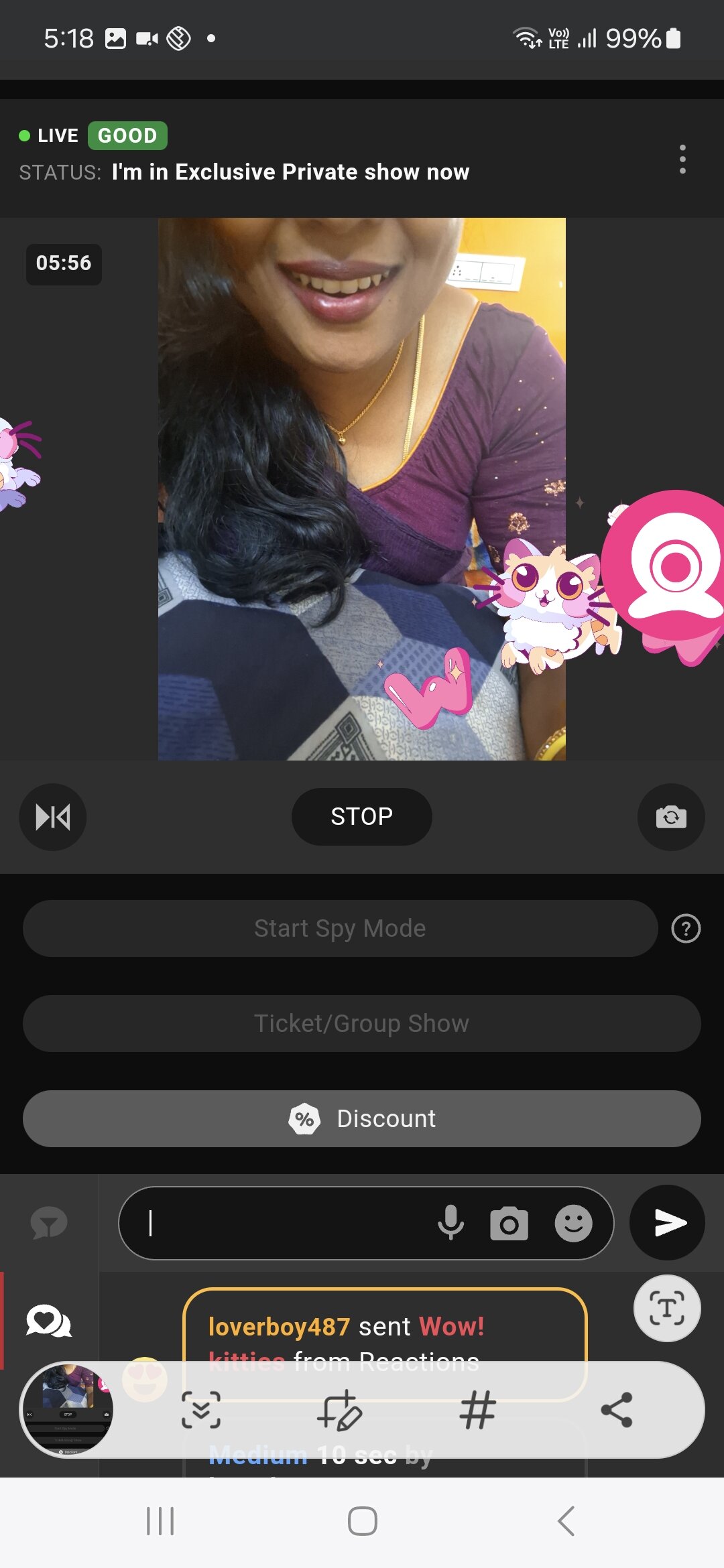This screenshot has height=1568, width=724.
Task: Go back using the system navigation bar
Action: 565,1521
